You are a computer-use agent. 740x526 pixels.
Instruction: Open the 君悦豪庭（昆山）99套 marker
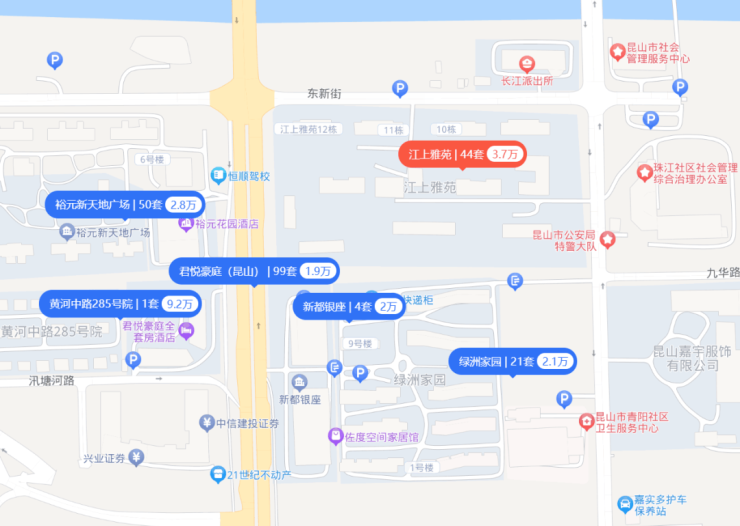pos(254,271)
